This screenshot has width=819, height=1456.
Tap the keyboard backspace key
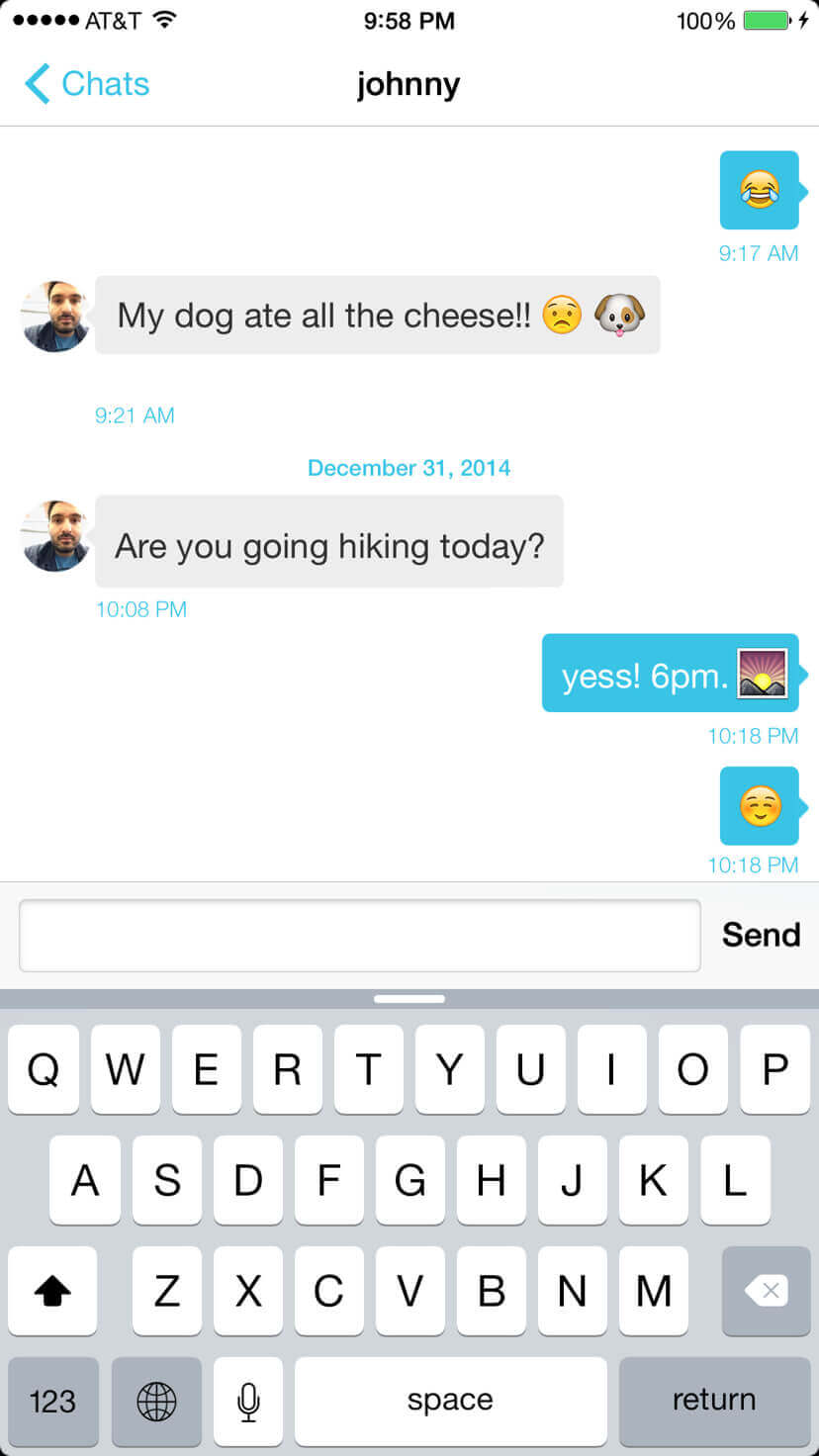coord(766,1291)
